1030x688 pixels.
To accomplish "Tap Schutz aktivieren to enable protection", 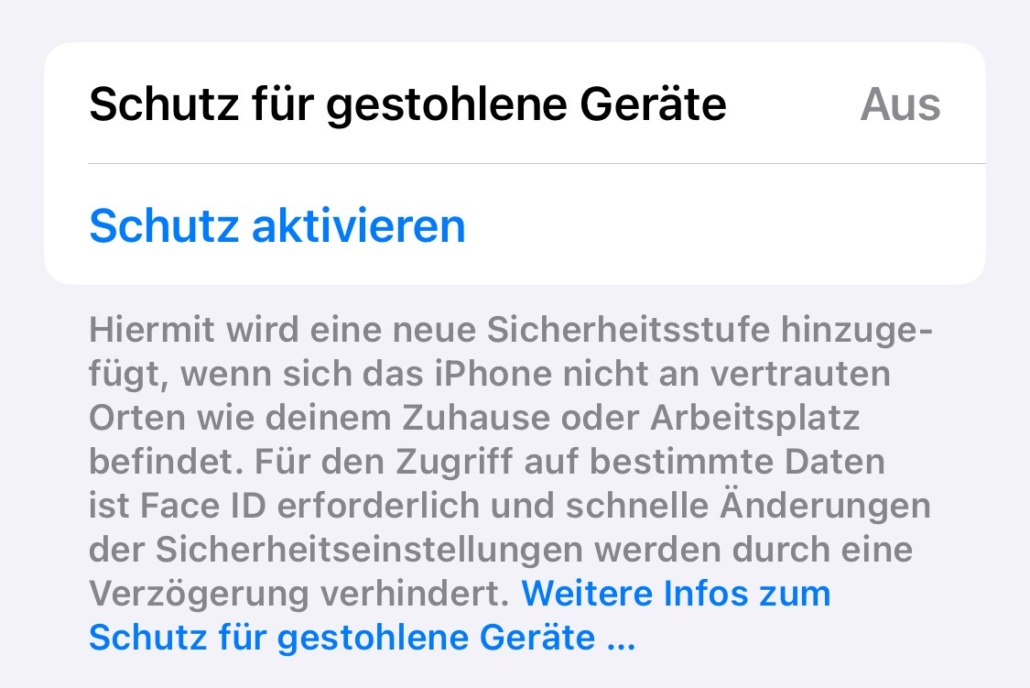I will [x=277, y=226].
